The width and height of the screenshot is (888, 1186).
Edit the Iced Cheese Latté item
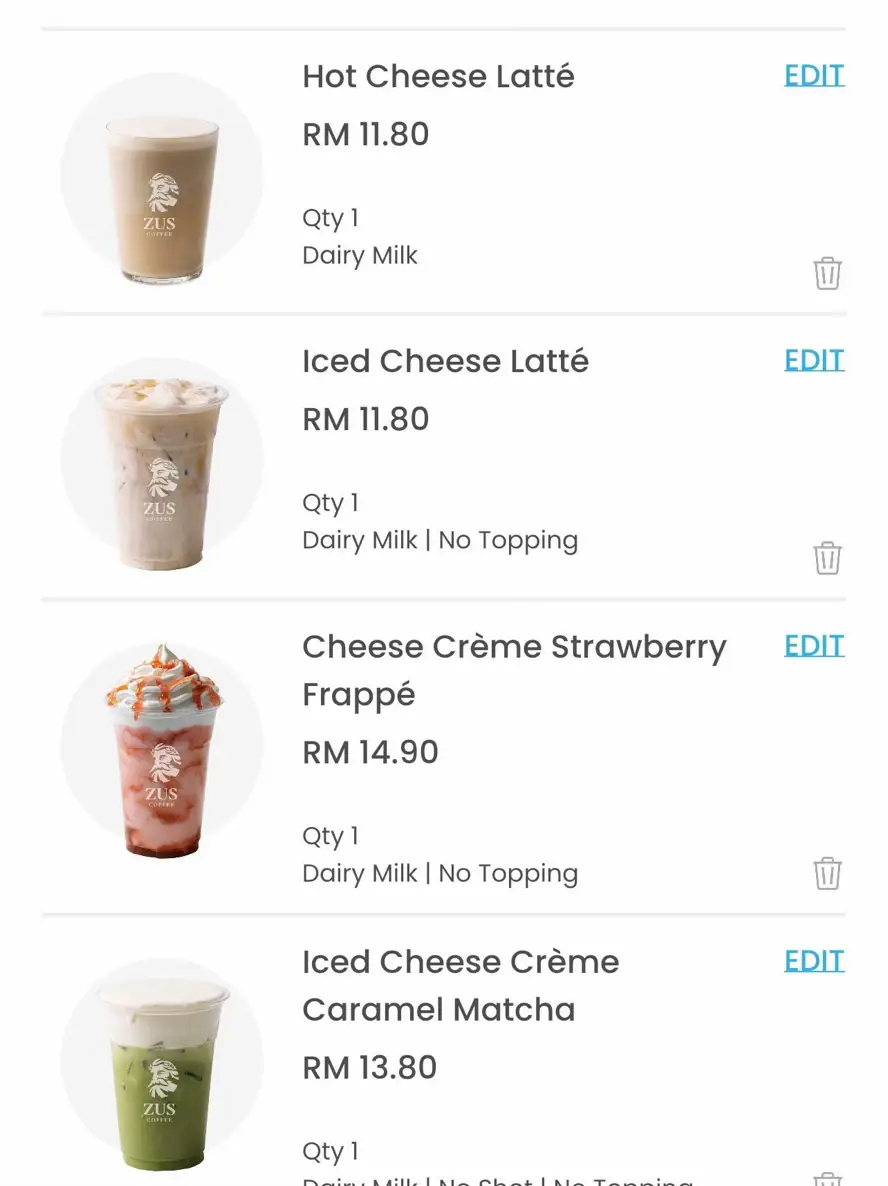click(814, 360)
